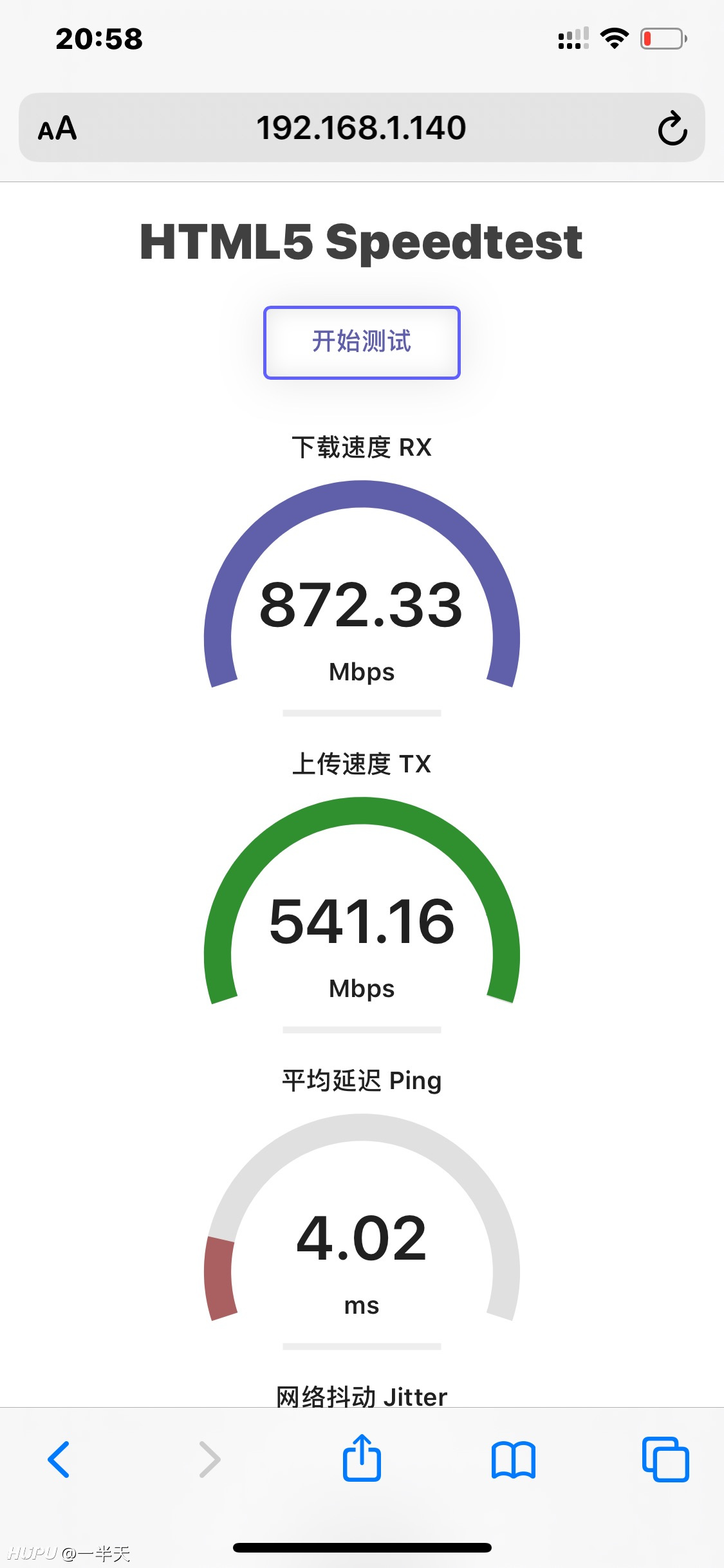Tap the 192.168.1.140 address bar

tap(362, 127)
